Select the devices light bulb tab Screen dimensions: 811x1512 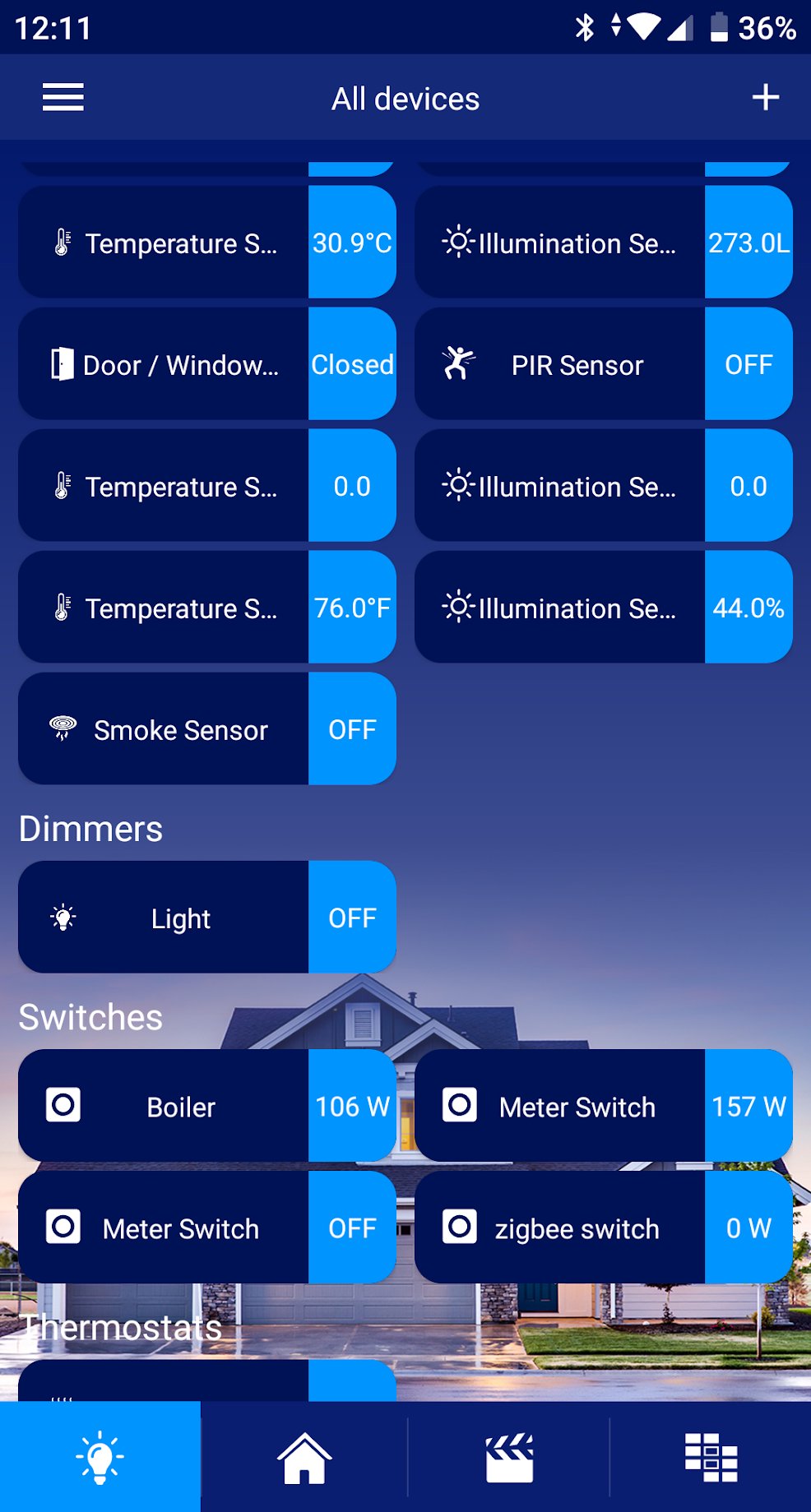coord(100,1457)
